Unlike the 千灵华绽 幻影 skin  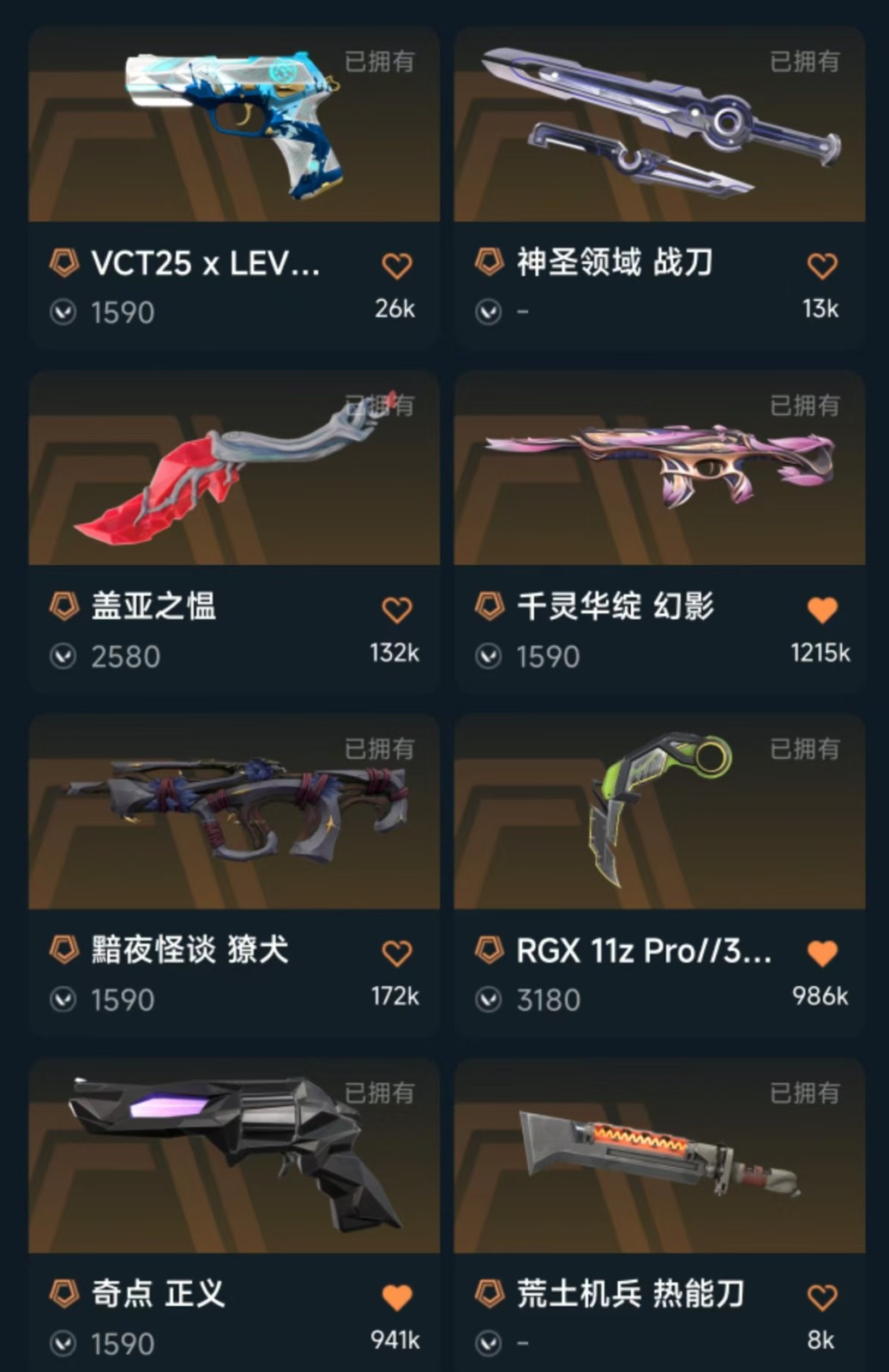pos(821,610)
